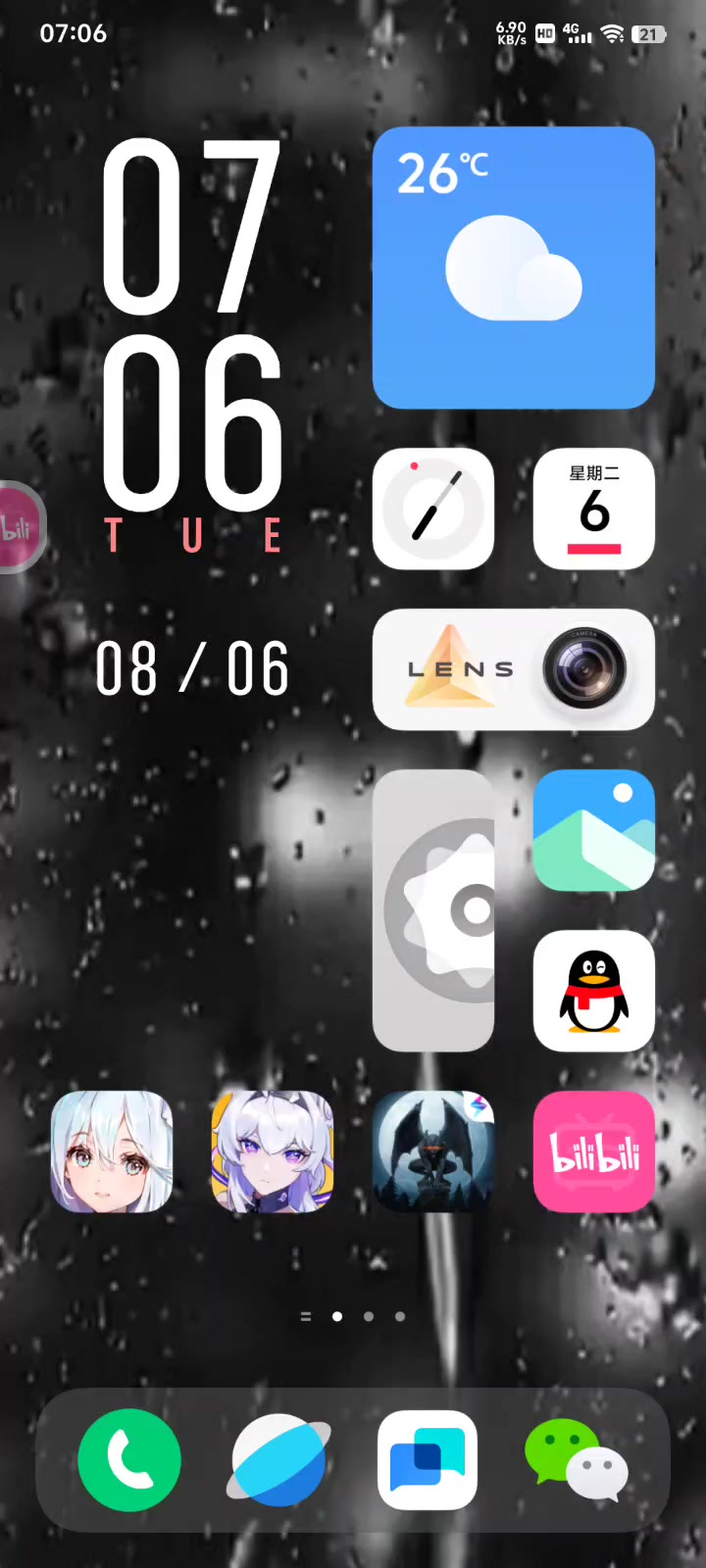Tap the page indicator dots

tap(353, 1316)
